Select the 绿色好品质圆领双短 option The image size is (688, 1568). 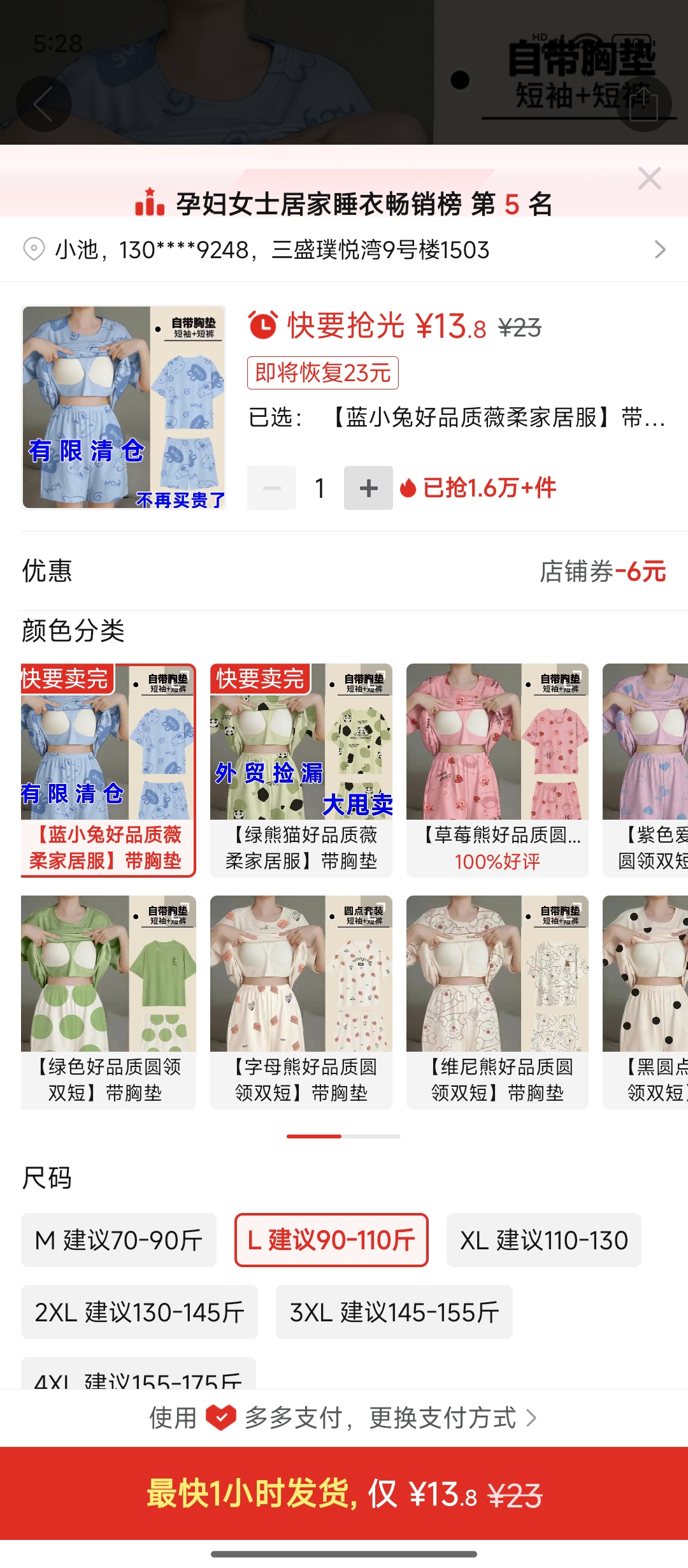tap(108, 1002)
